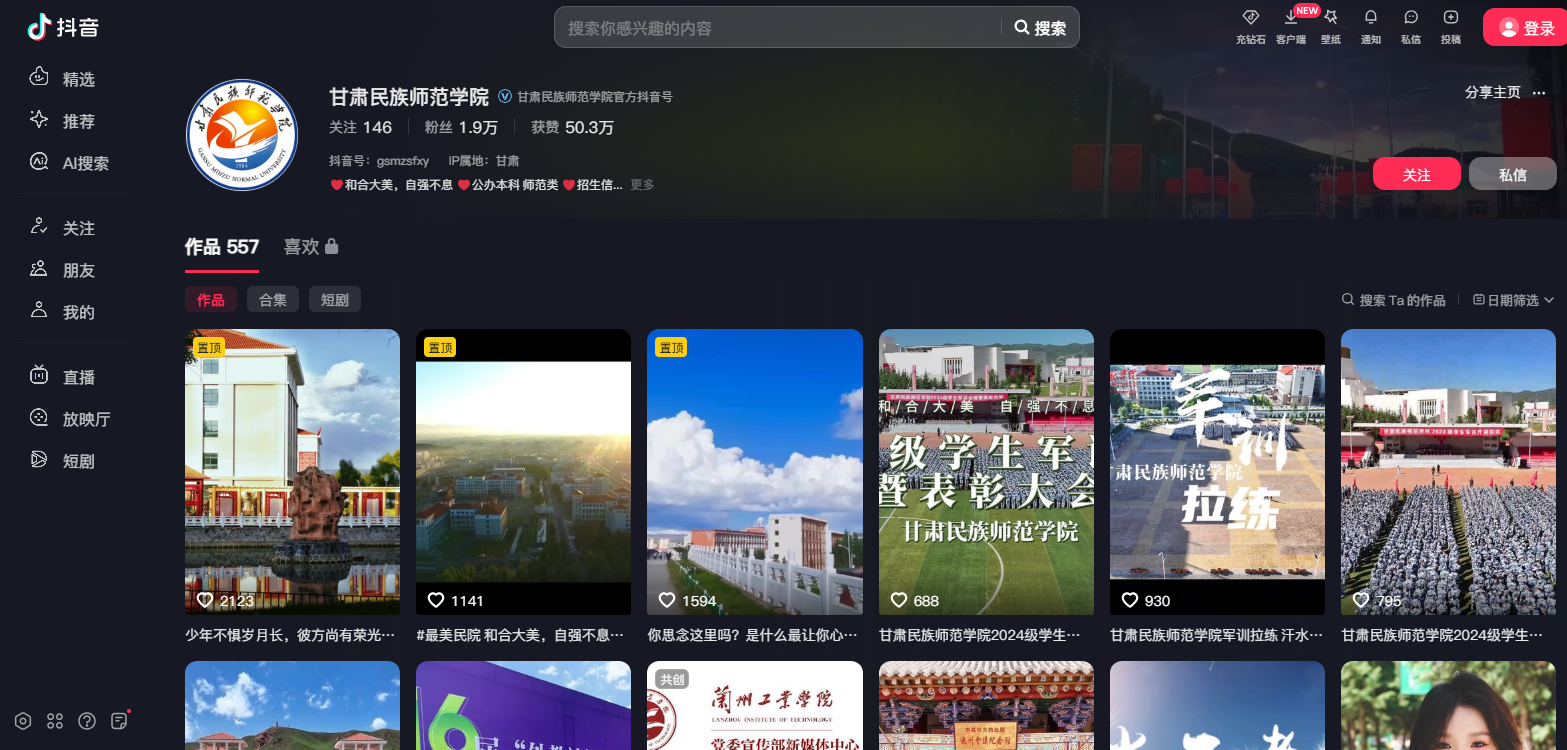Send a message via gray 私信 button
The image size is (1567, 750).
(x=1512, y=174)
